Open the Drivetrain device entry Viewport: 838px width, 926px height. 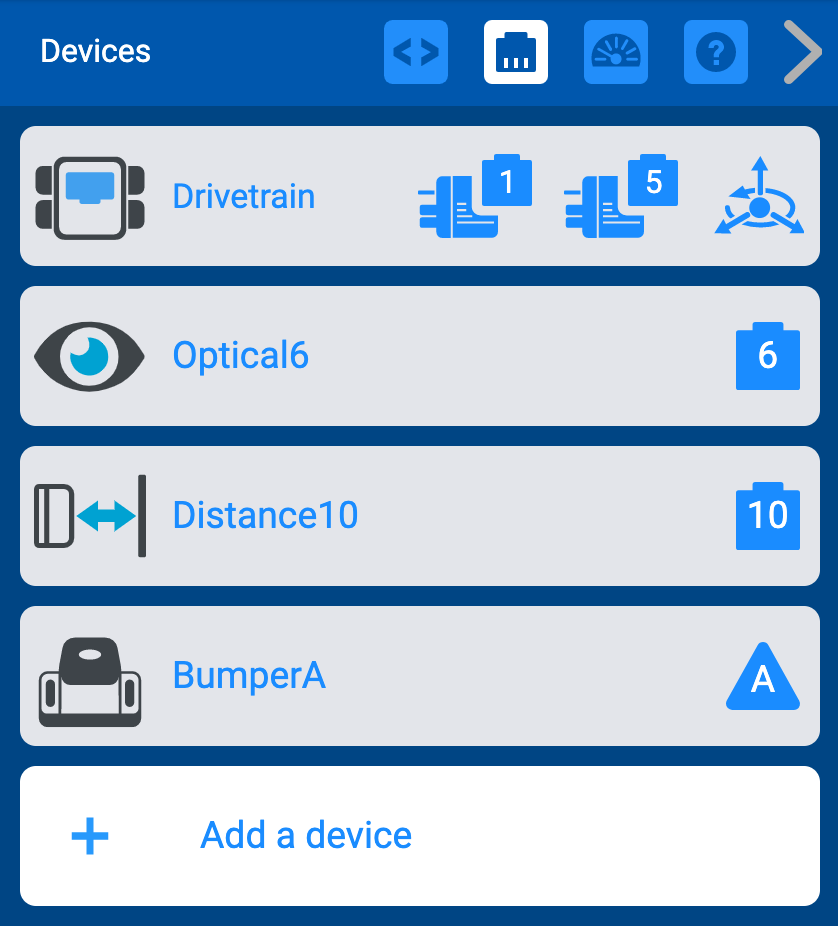tap(243, 196)
